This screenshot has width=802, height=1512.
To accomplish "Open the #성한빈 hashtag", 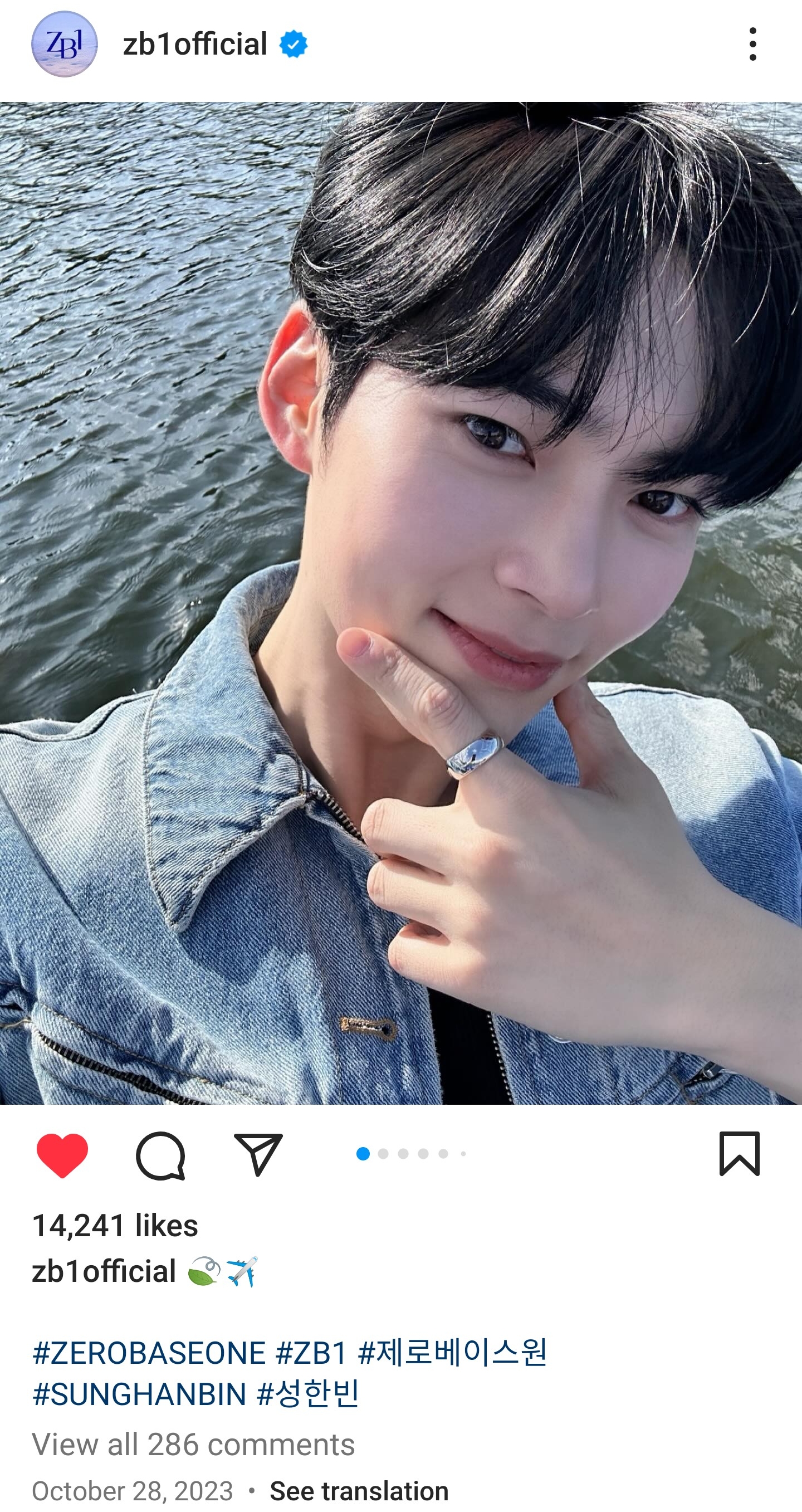I will [x=308, y=1393].
